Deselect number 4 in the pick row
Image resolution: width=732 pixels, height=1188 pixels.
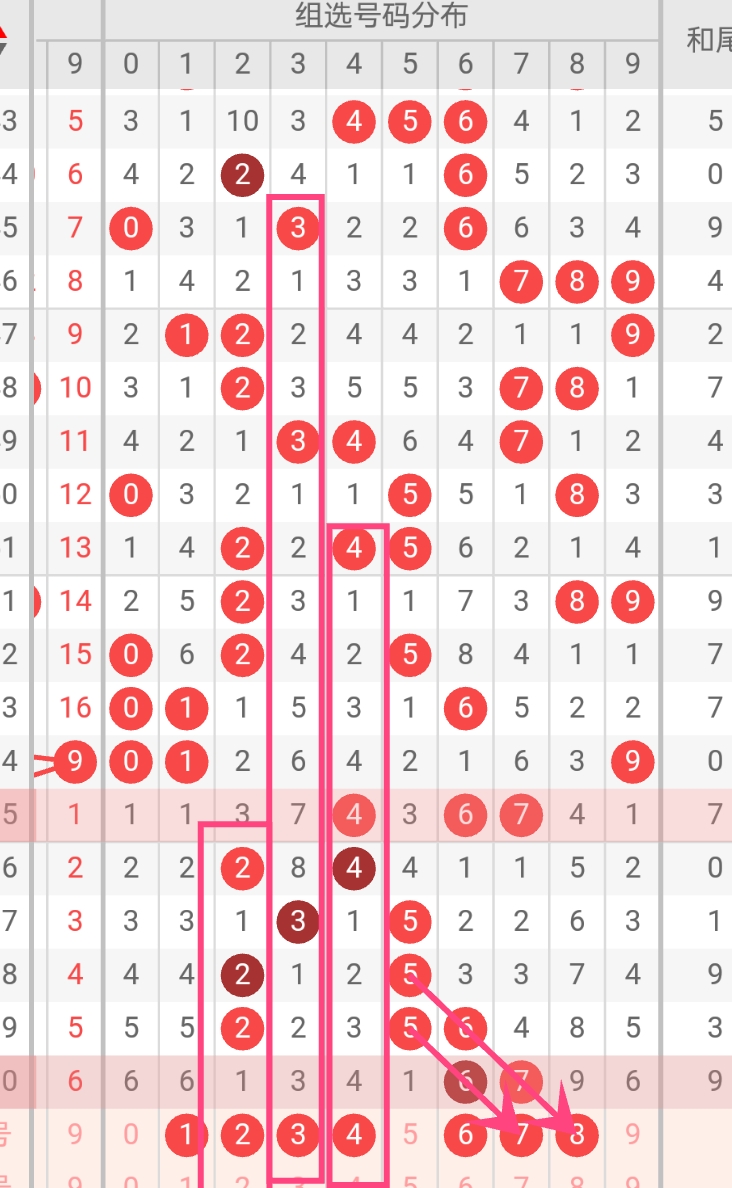354,1134
